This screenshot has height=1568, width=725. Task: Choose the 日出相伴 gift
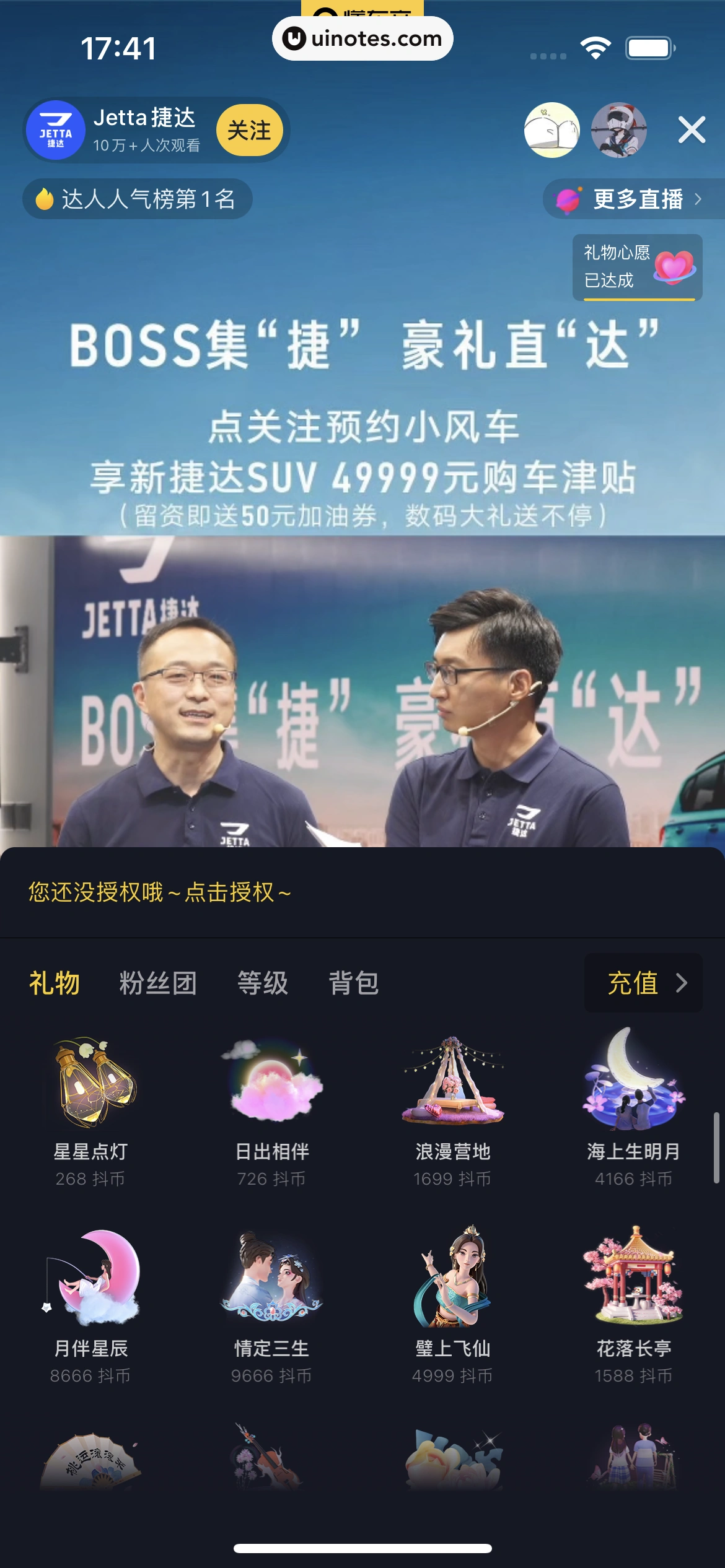tap(271, 1108)
